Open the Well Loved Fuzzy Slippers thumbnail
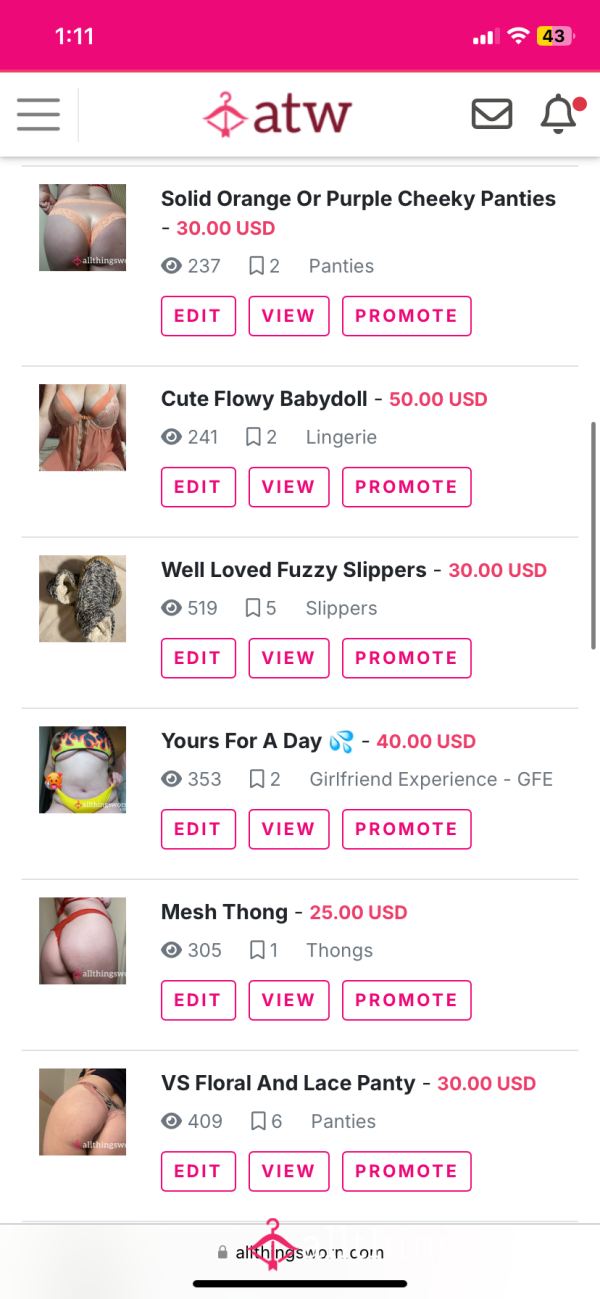600x1299 pixels. [x=82, y=598]
